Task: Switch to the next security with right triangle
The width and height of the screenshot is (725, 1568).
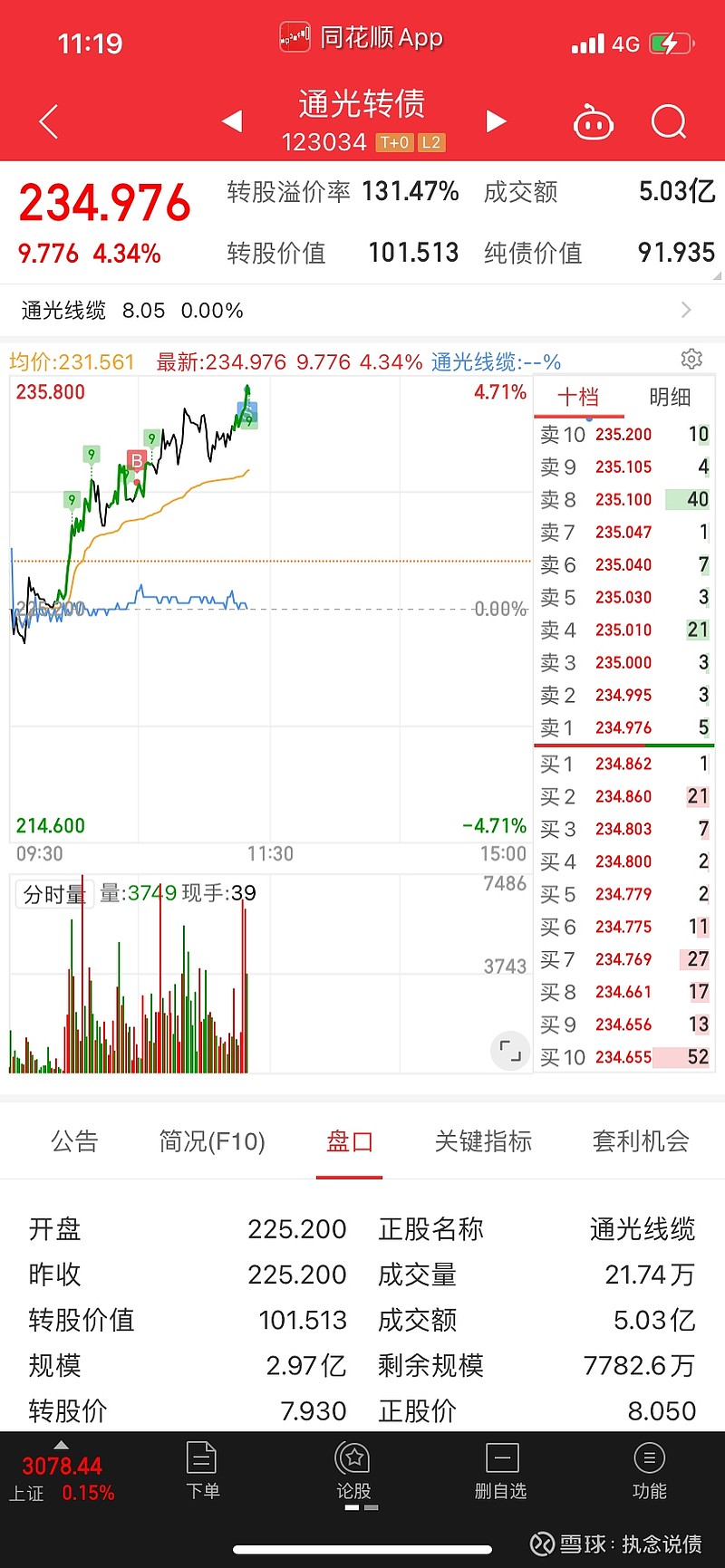Action: click(496, 120)
